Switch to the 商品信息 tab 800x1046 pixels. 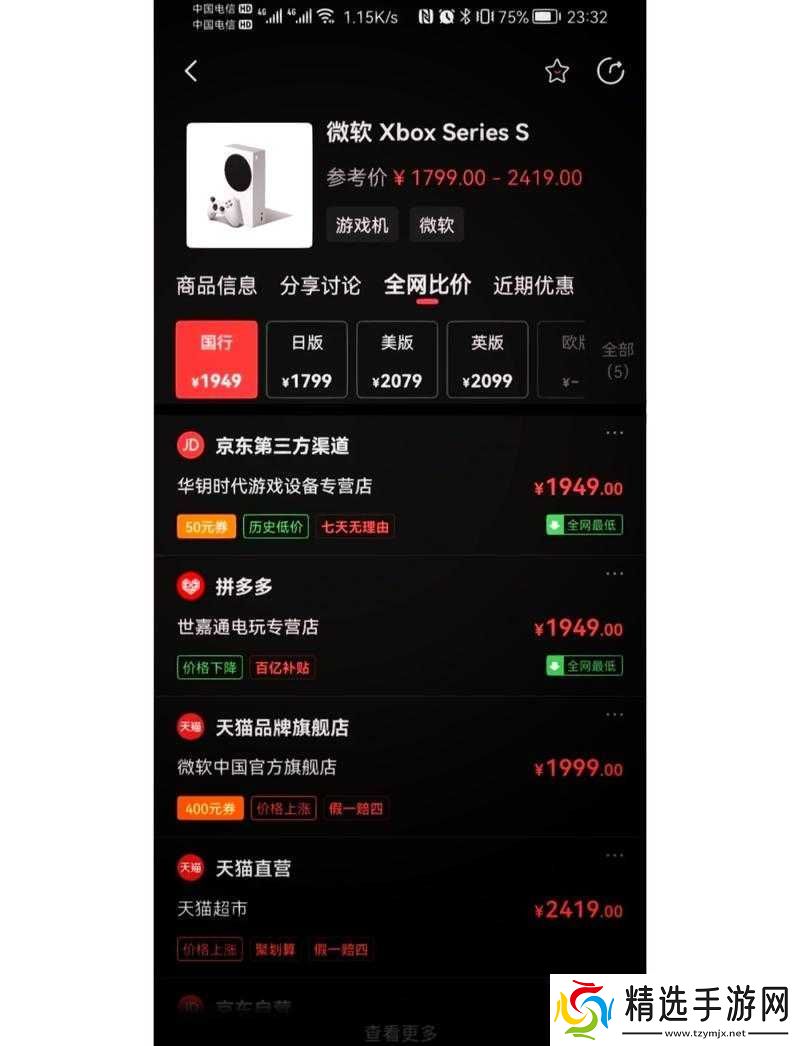[216, 285]
